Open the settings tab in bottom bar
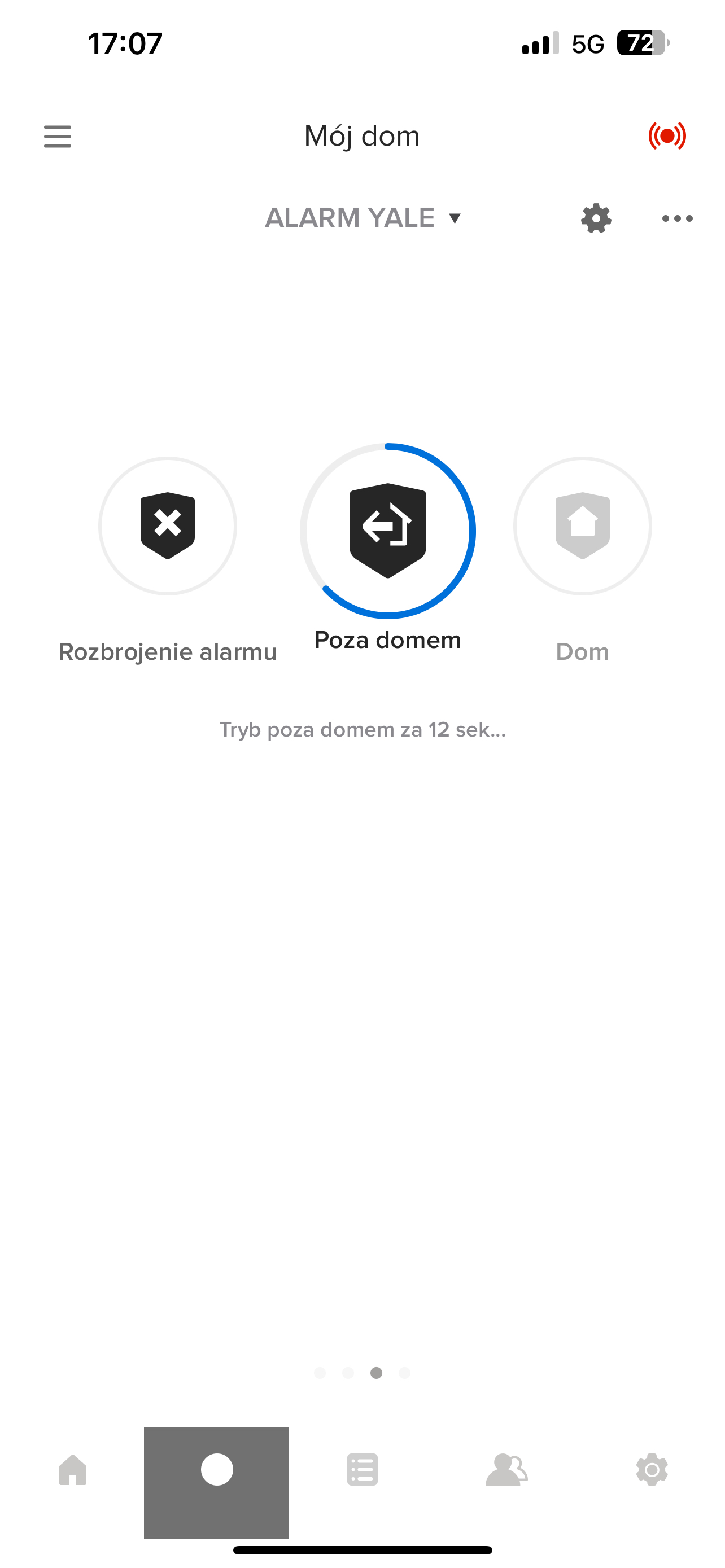This screenshot has height=1568, width=725. point(652,1470)
